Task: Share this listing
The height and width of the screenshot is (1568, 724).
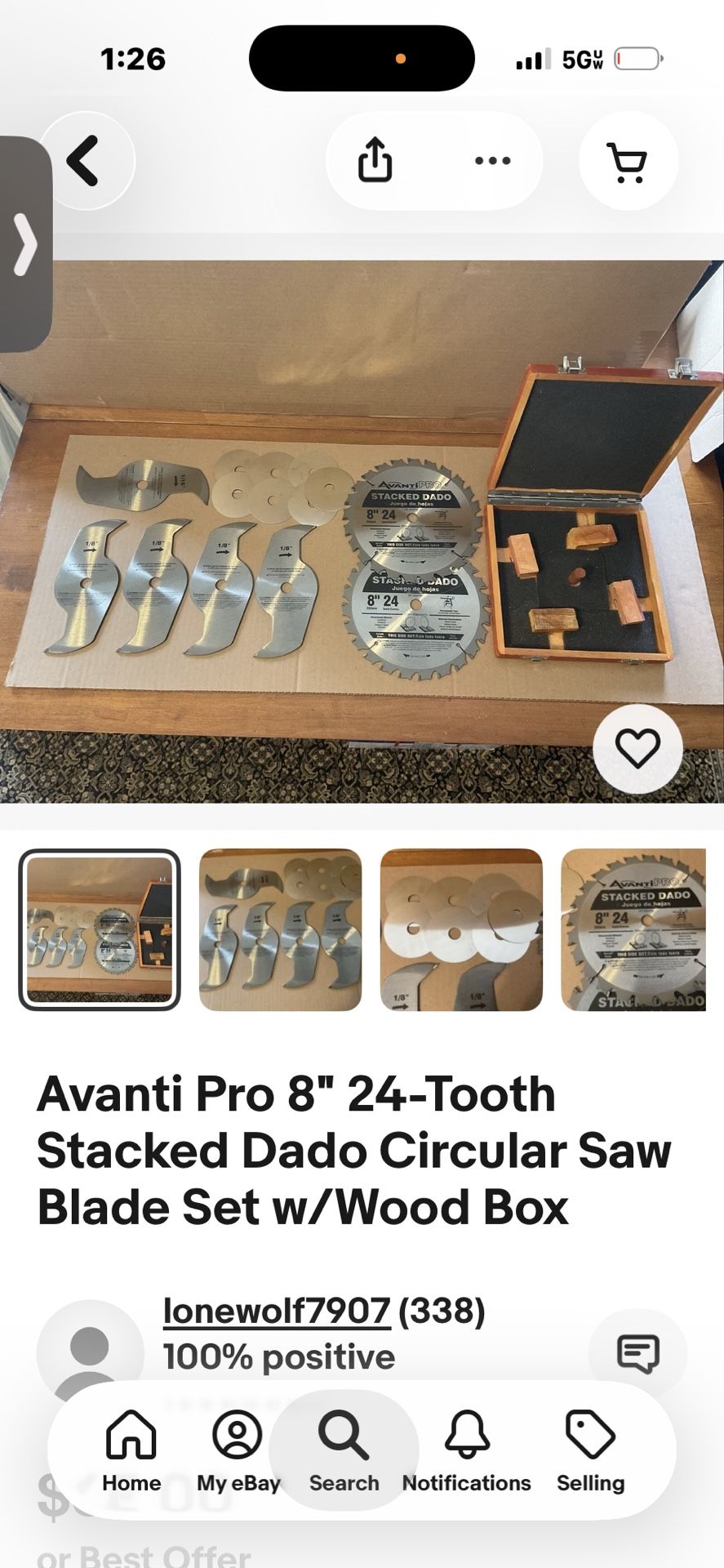Action: [373, 161]
